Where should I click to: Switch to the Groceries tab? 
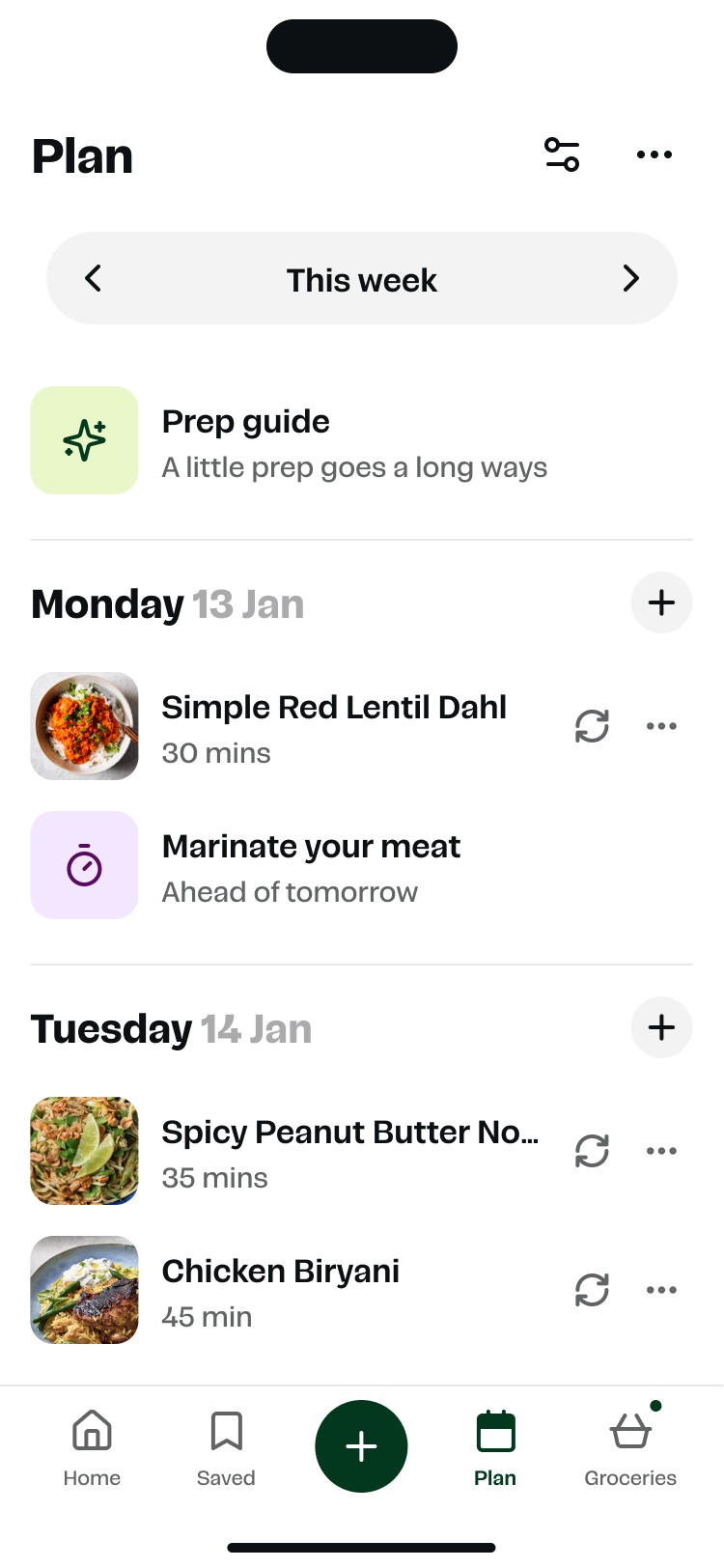tap(630, 1446)
